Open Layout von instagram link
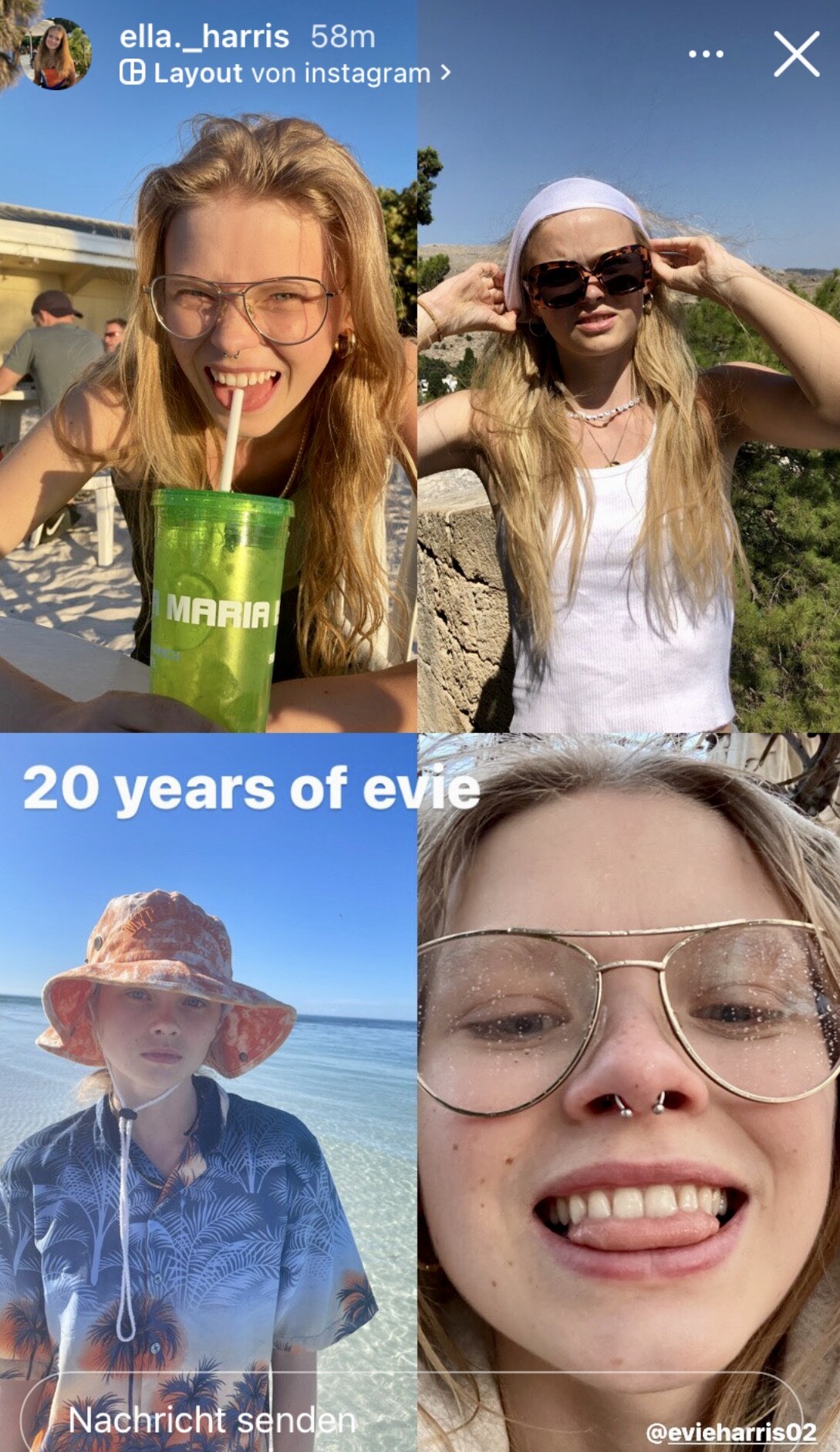Screen dimensions: 840x1452 point(285,73)
